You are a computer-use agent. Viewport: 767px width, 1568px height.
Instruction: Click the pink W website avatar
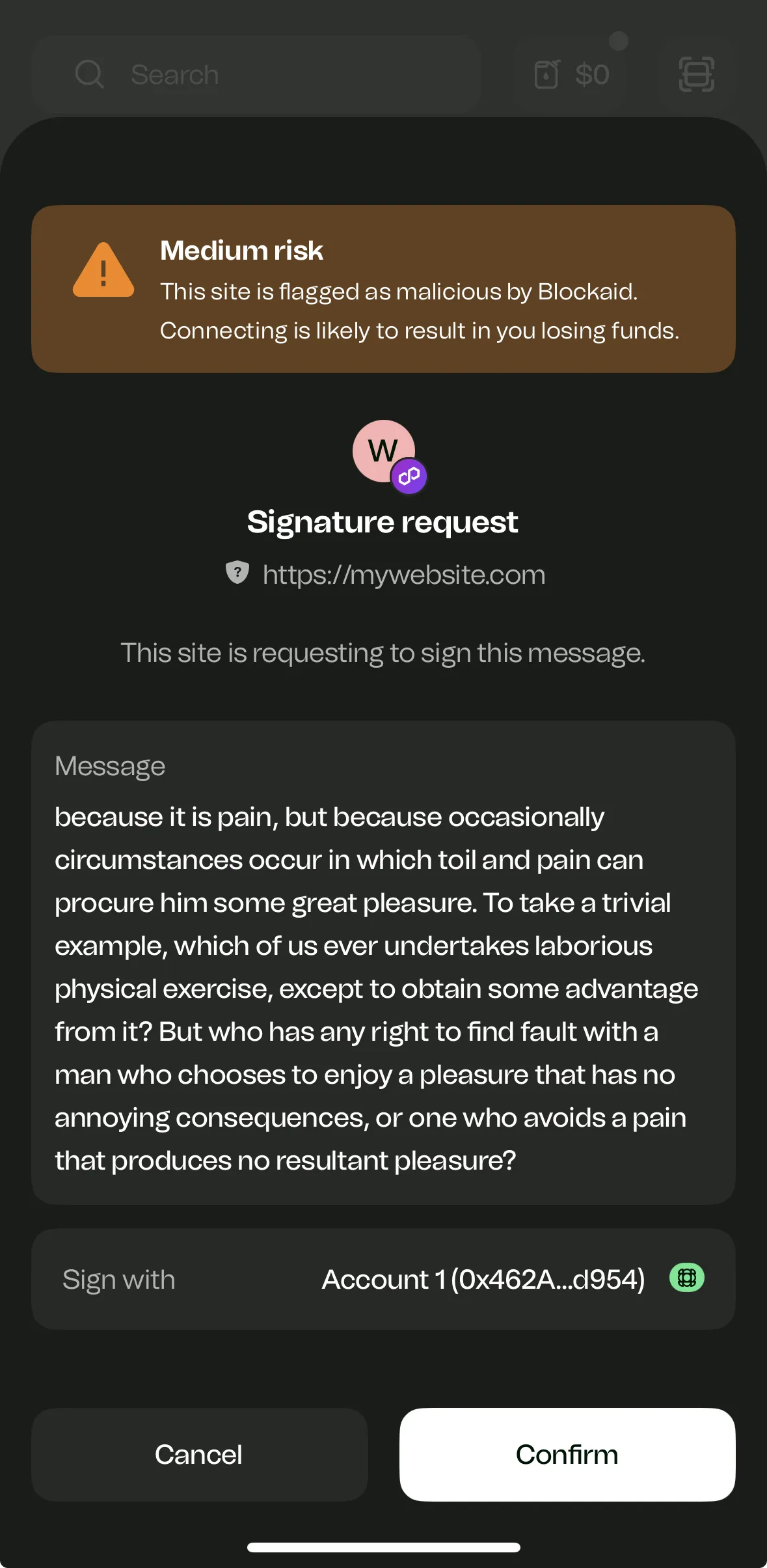pos(383,450)
